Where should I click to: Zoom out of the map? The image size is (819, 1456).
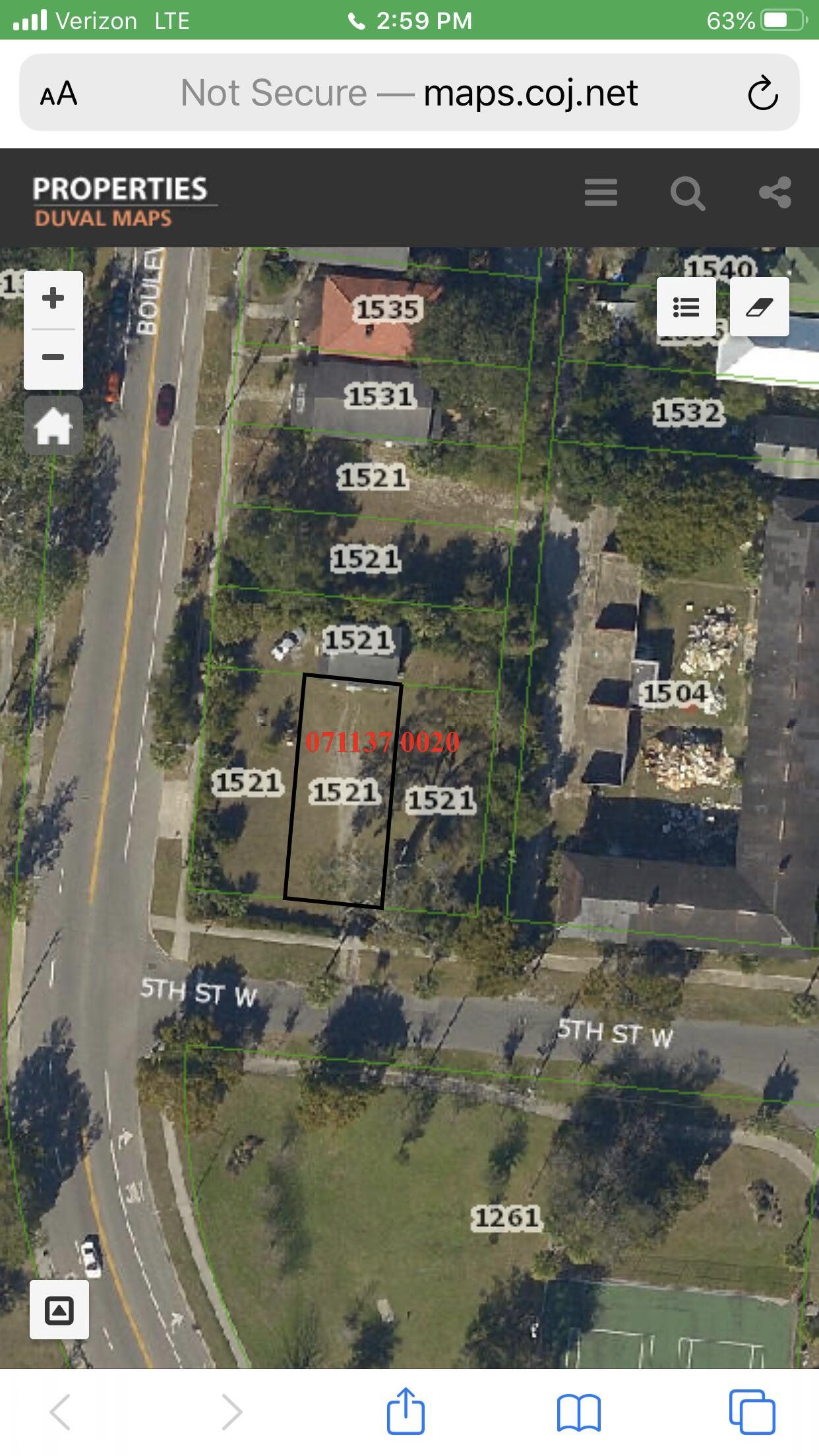pyautogui.click(x=53, y=358)
